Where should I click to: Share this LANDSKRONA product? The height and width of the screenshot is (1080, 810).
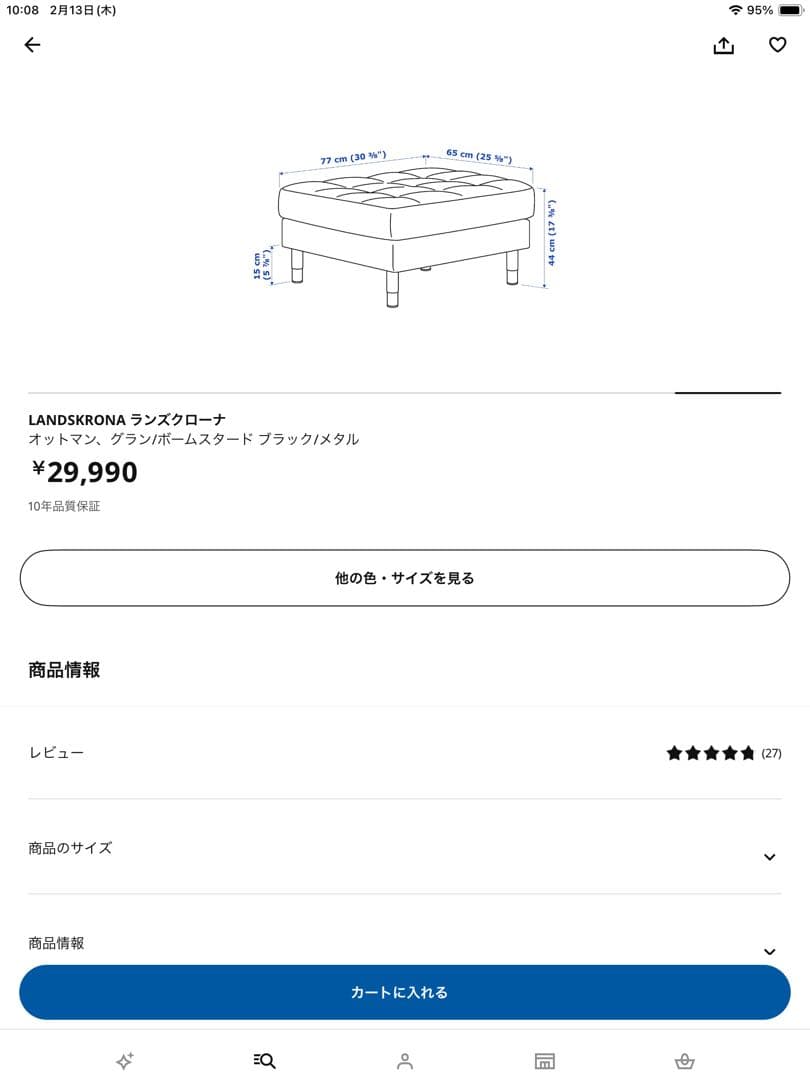click(x=724, y=44)
